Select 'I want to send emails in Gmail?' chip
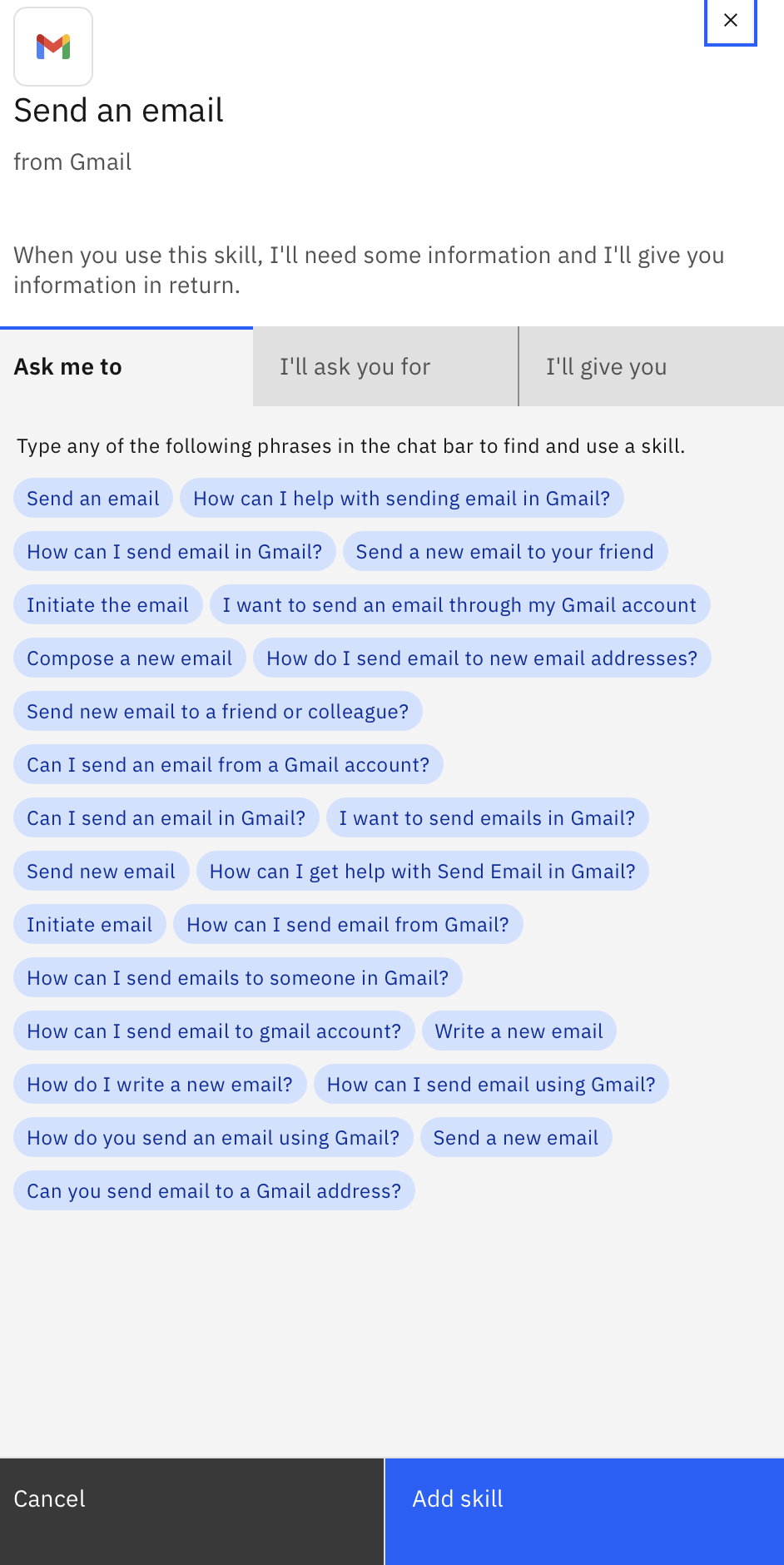 487,817
